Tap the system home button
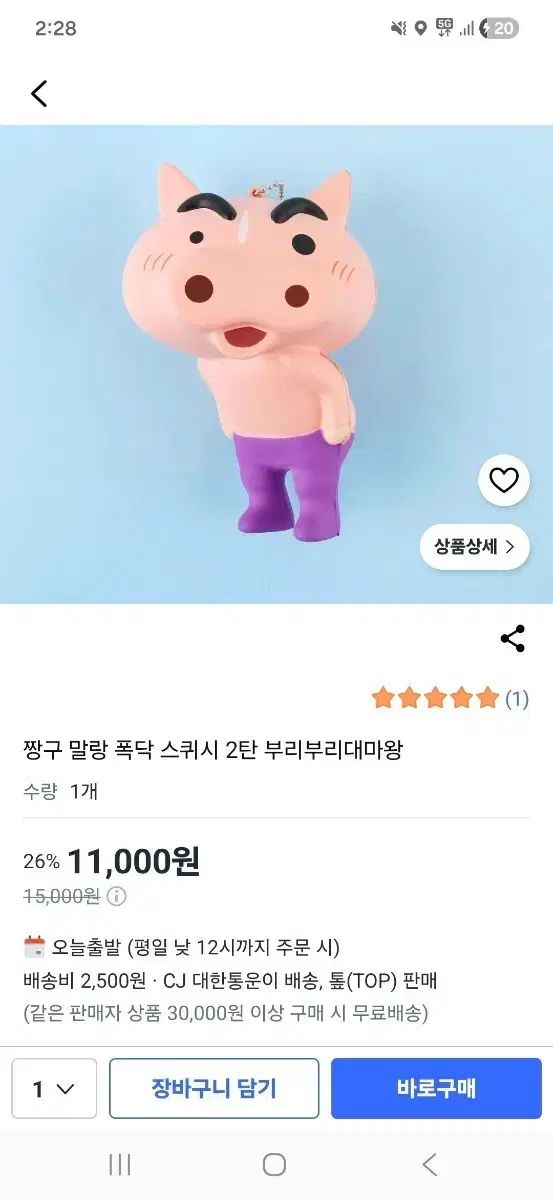 pos(274,1164)
